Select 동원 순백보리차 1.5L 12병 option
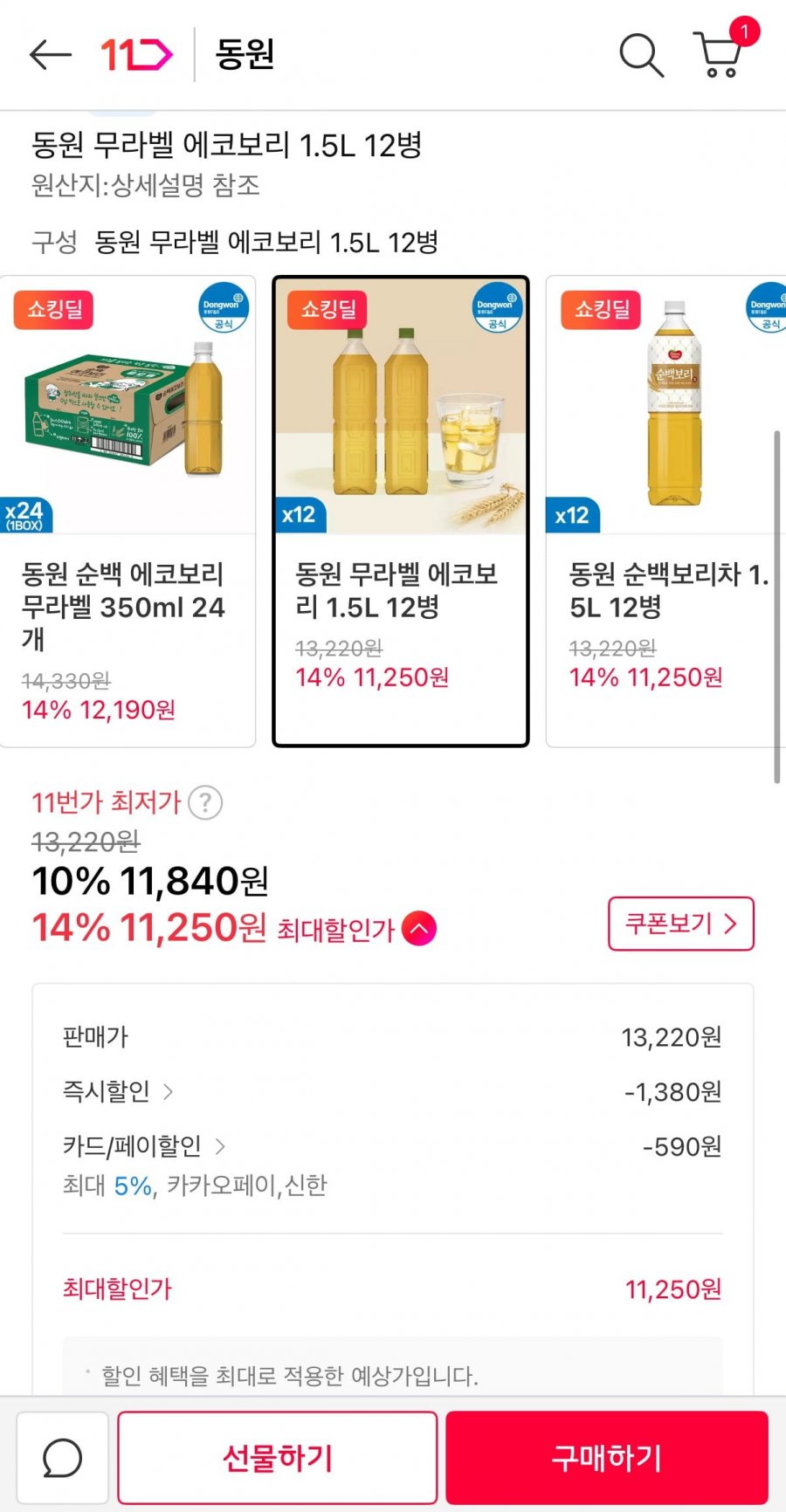The width and height of the screenshot is (786, 1512). pos(665,512)
